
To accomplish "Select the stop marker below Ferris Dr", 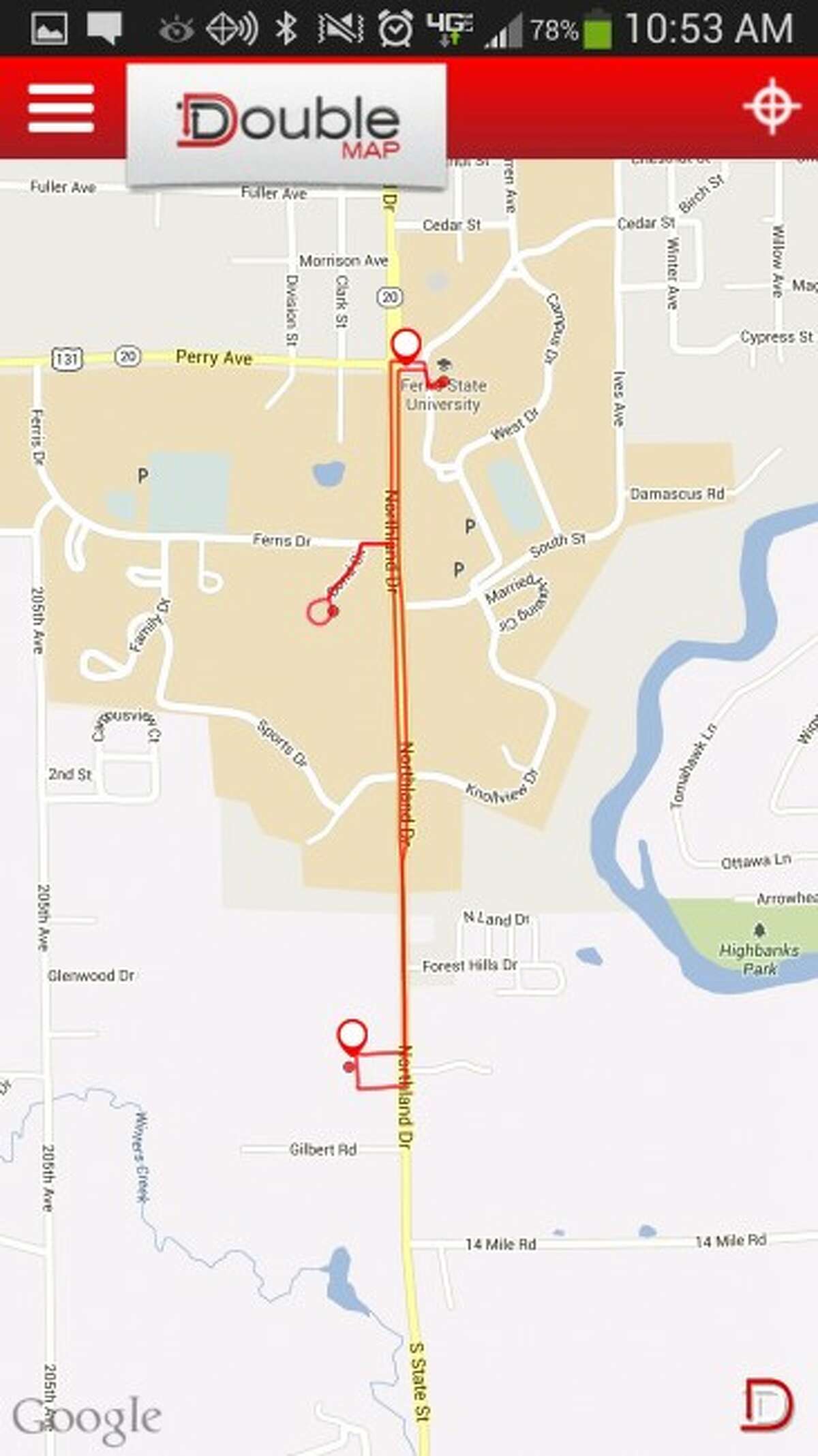I will pyautogui.click(x=319, y=611).
